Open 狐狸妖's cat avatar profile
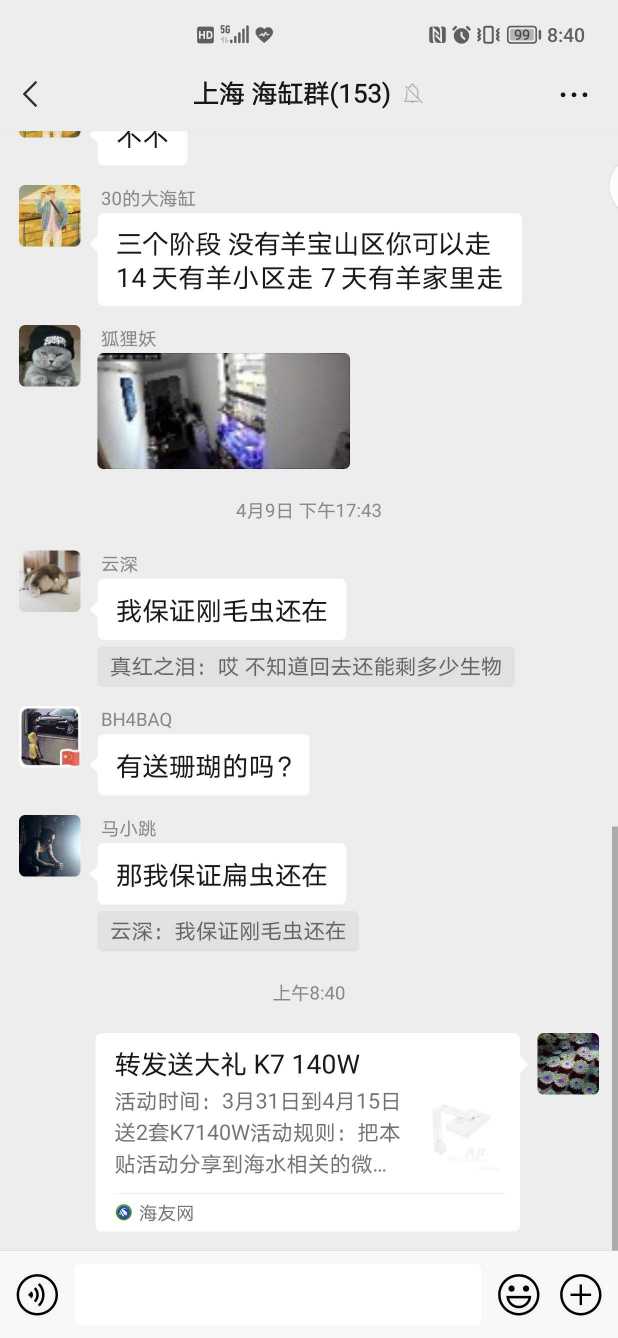 coord(50,355)
